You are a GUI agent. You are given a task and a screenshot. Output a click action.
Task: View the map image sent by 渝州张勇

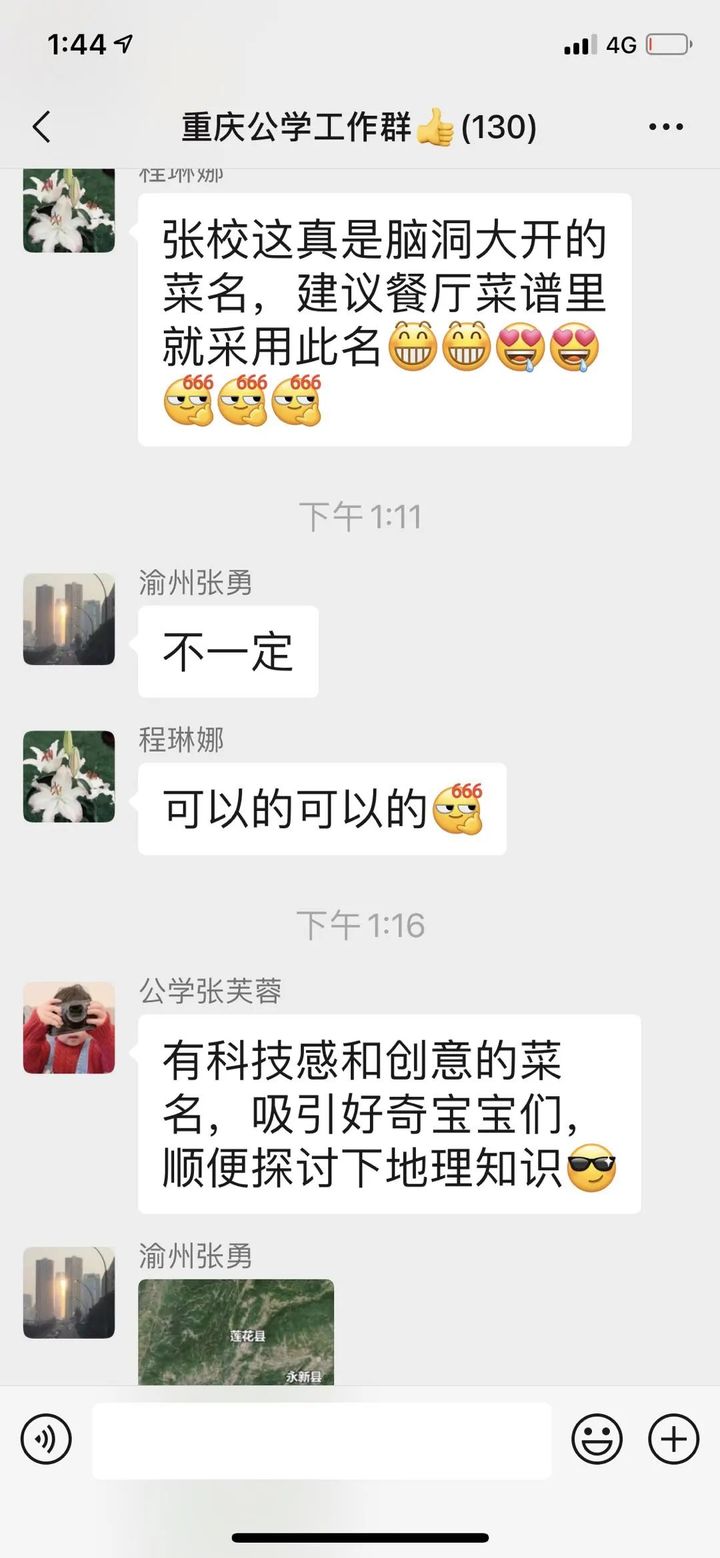coord(236,1332)
